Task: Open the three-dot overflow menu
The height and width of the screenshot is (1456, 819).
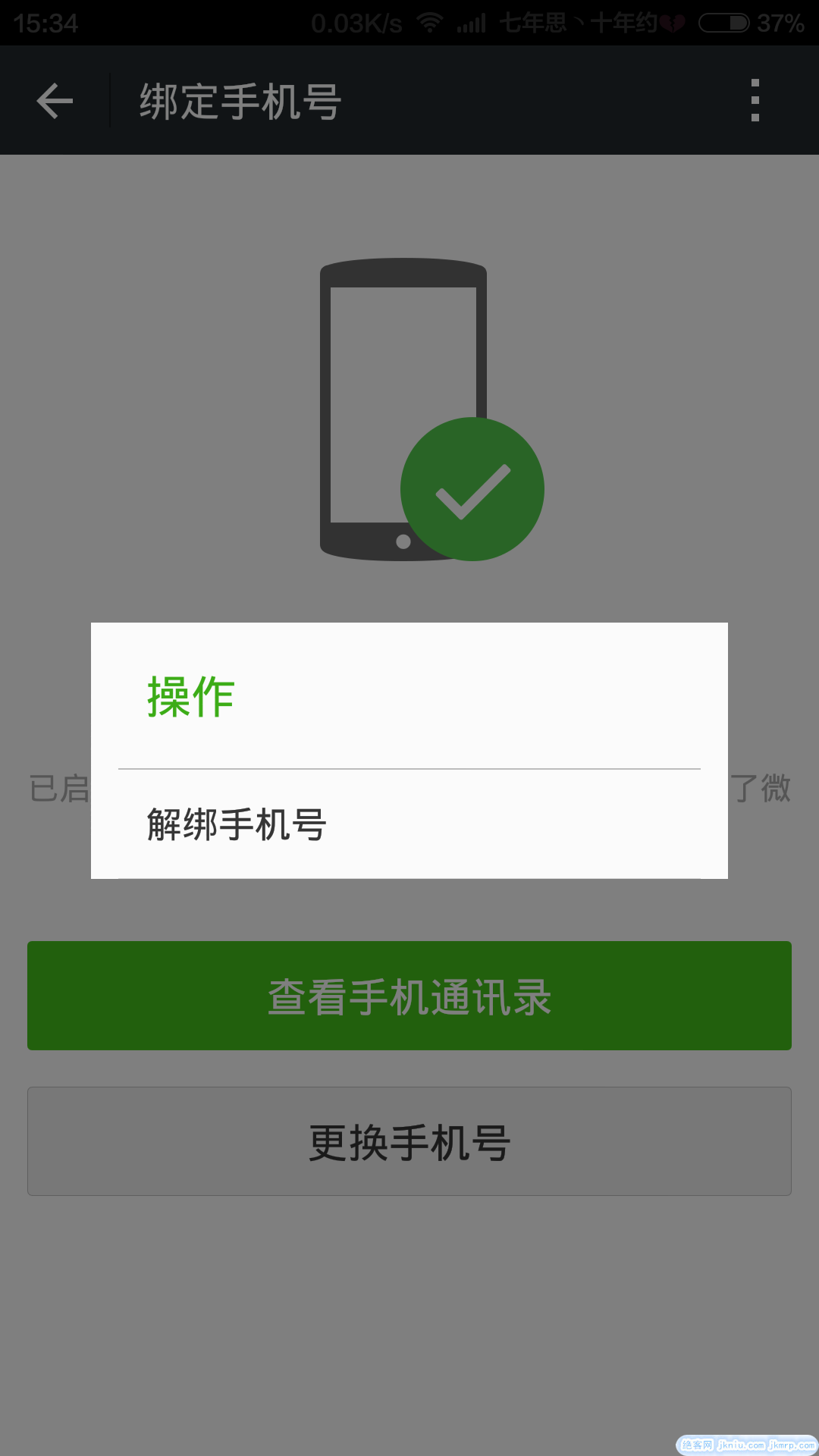Action: coord(755,100)
